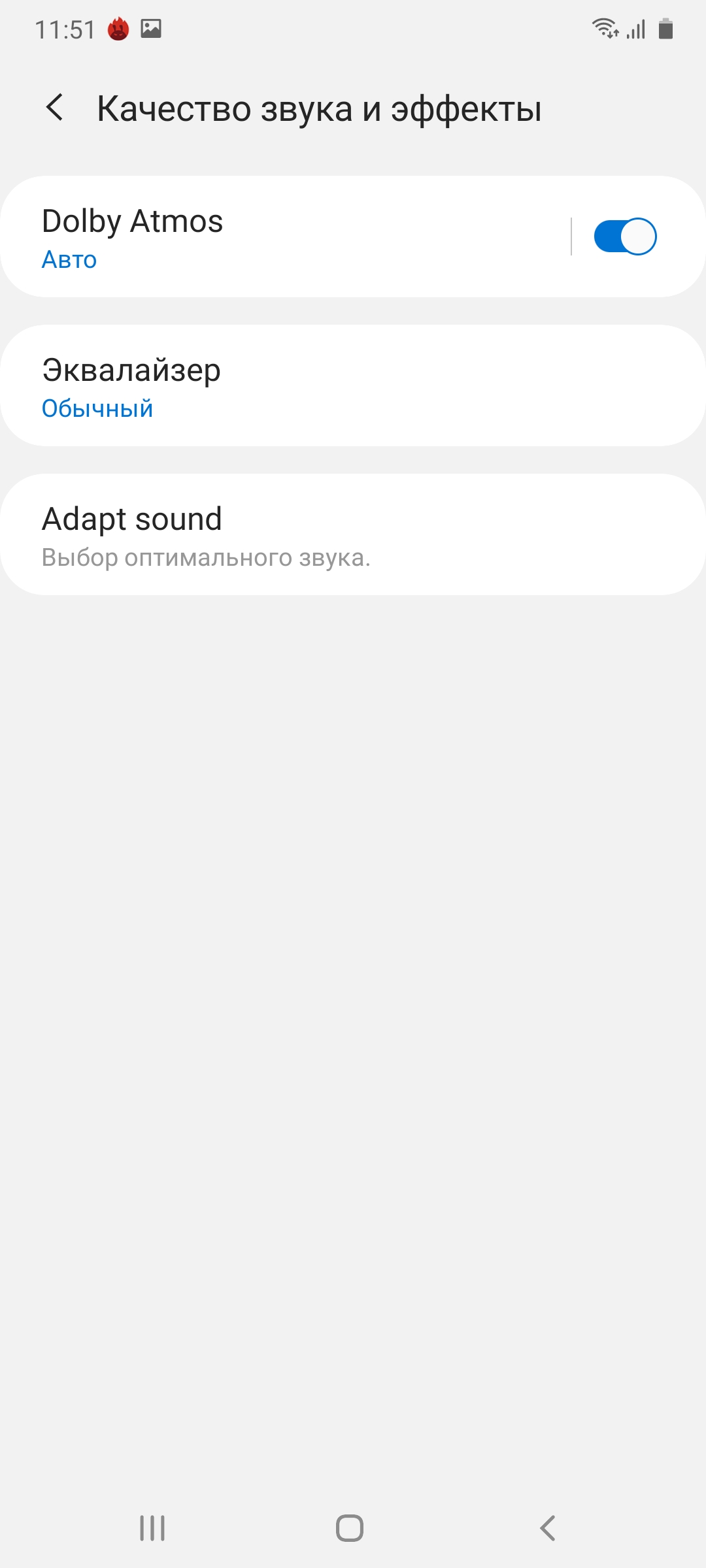Go back from sound quality and effects
Viewport: 706px width, 1568px height.
tap(55, 108)
